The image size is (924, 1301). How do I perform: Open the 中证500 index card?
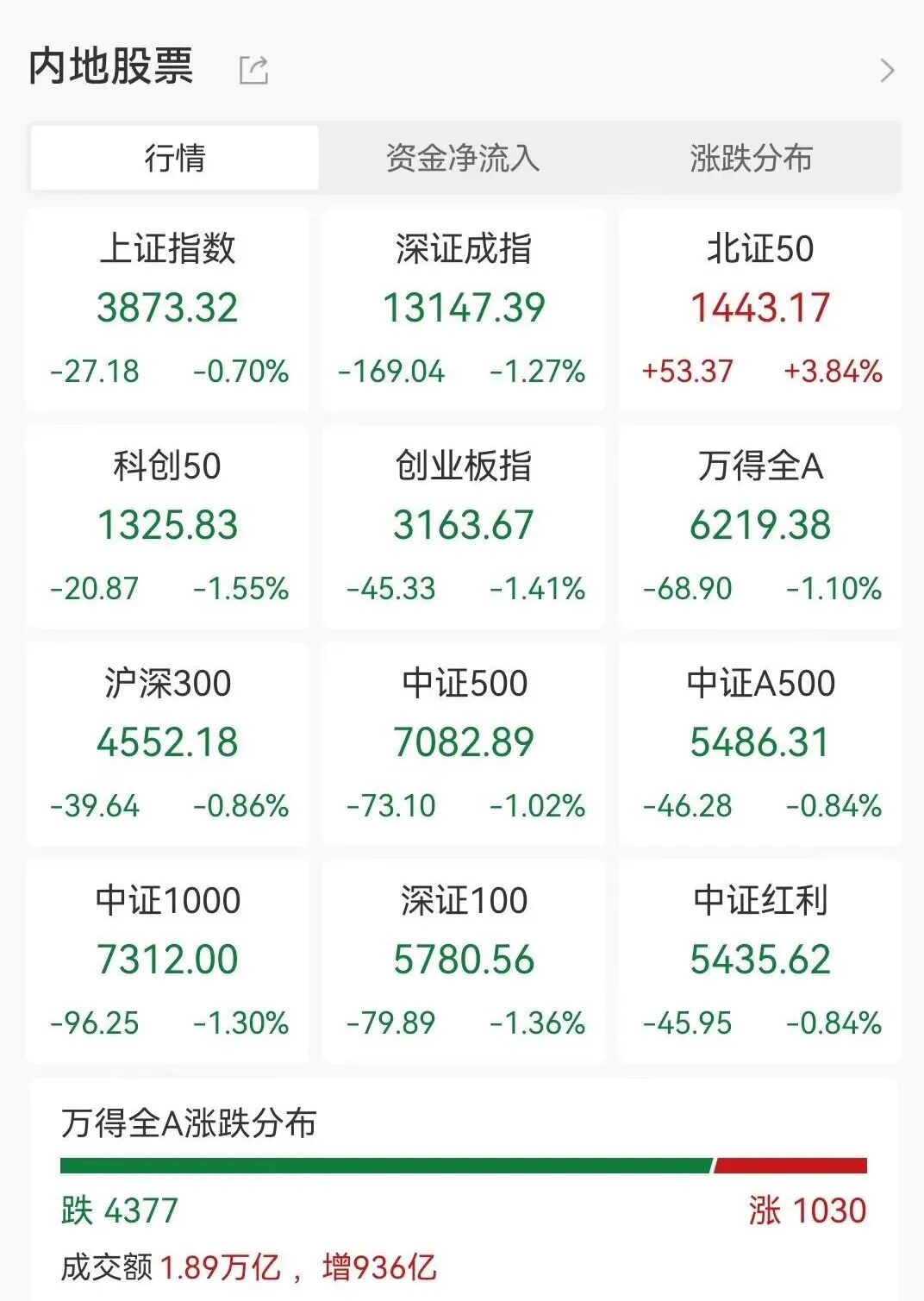tap(463, 744)
